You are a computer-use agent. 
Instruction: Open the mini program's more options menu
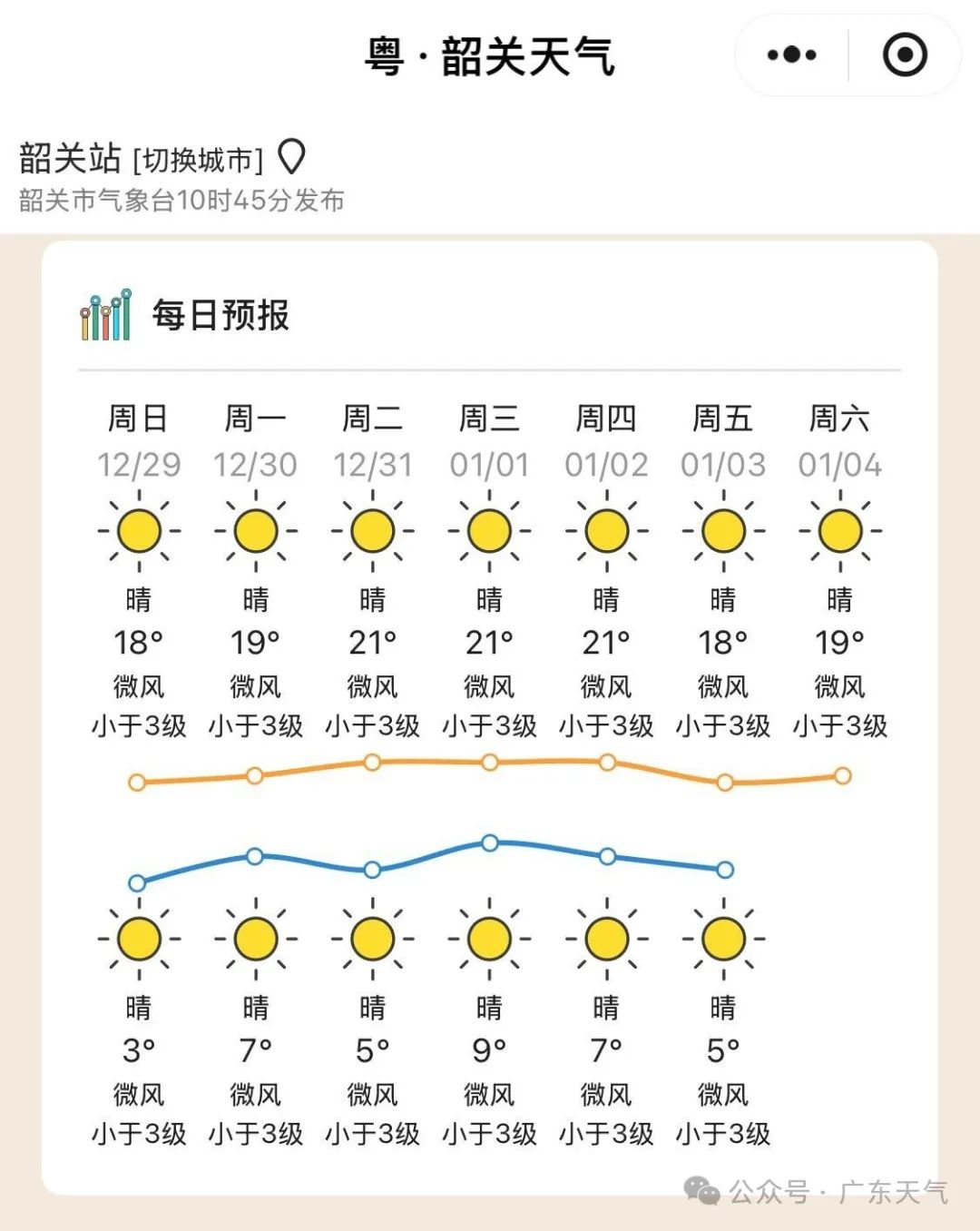(791, 55)
